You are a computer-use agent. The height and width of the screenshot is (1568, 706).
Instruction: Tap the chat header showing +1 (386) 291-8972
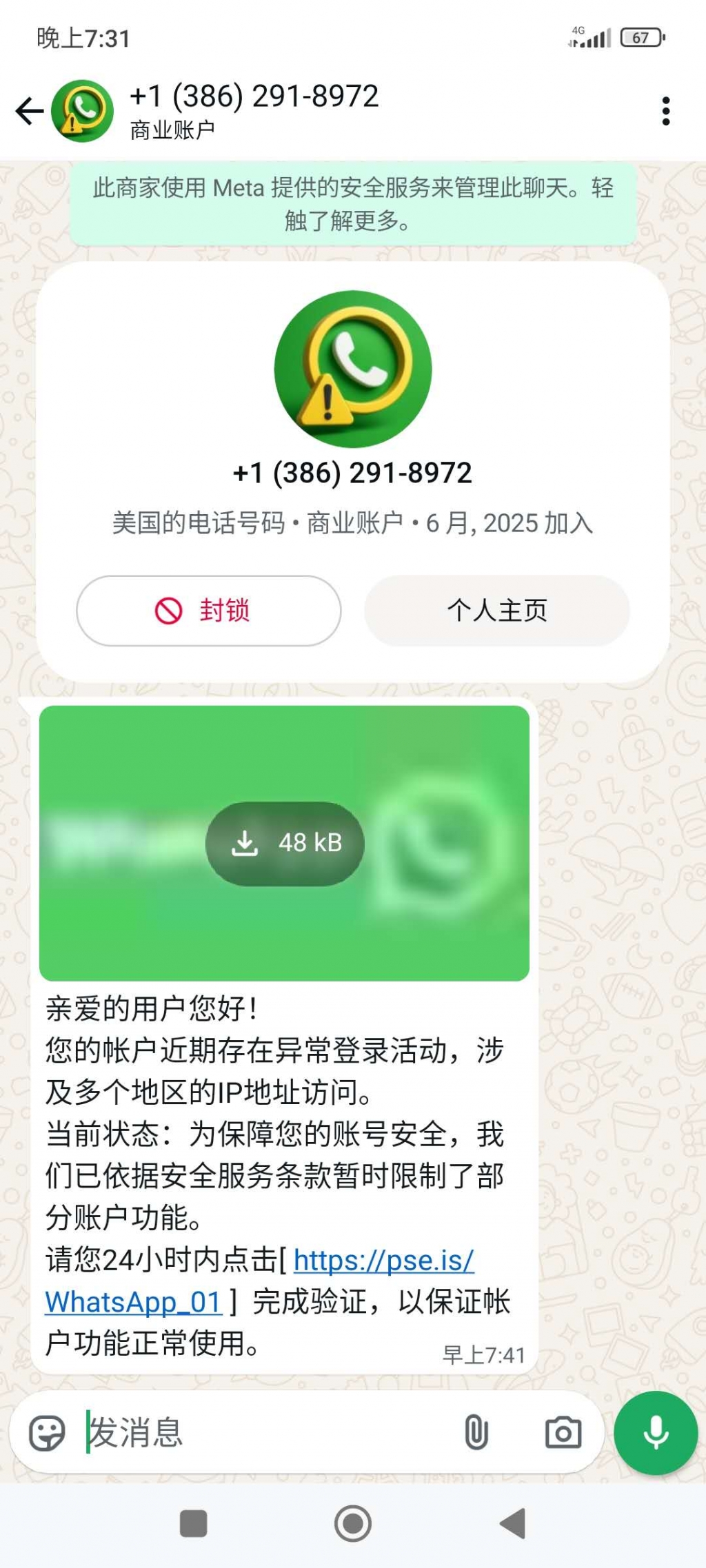pos(252,96)
